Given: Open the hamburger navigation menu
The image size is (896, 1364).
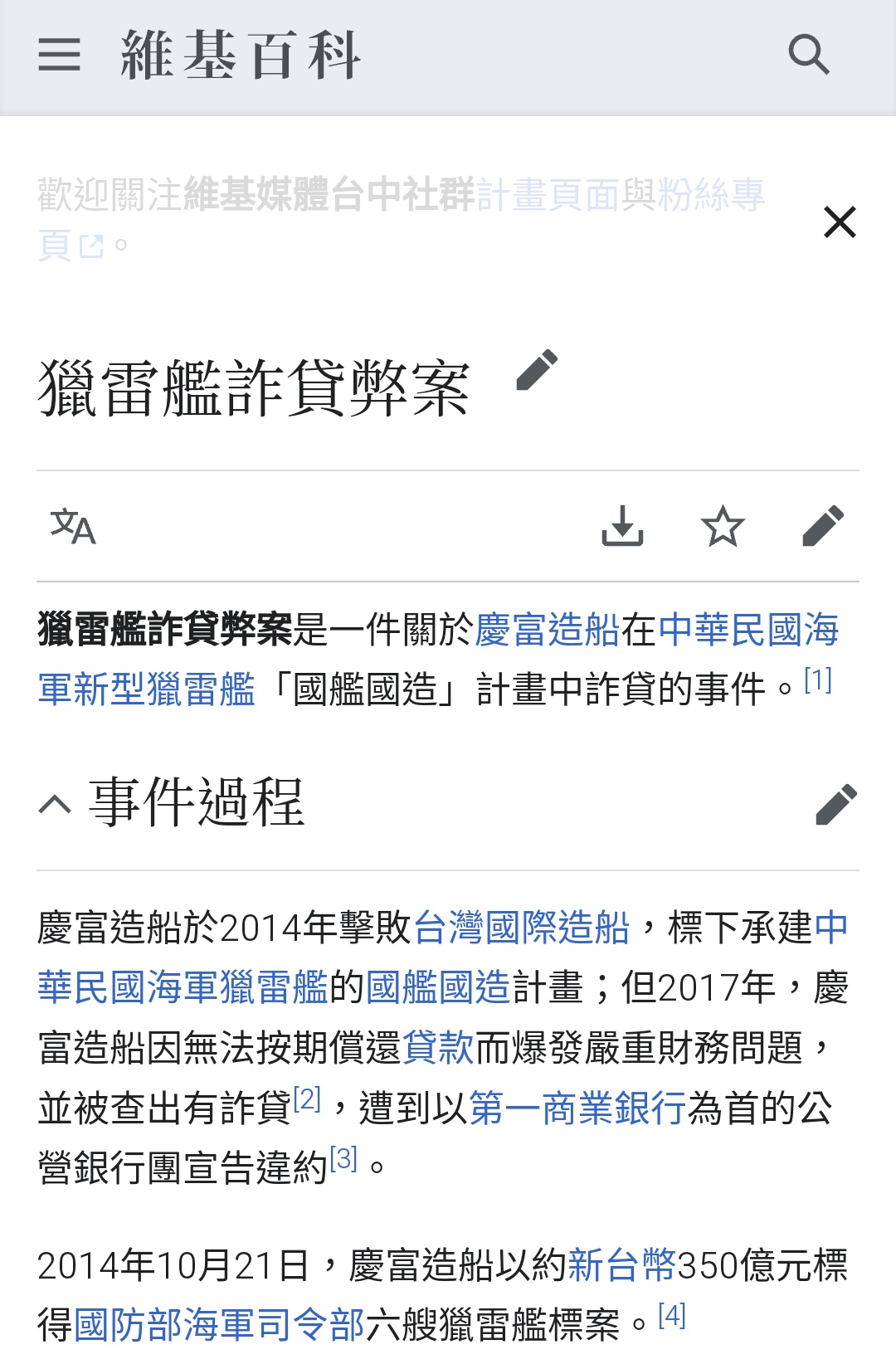Looking at the screenshot, I should (x=59, y=55).
